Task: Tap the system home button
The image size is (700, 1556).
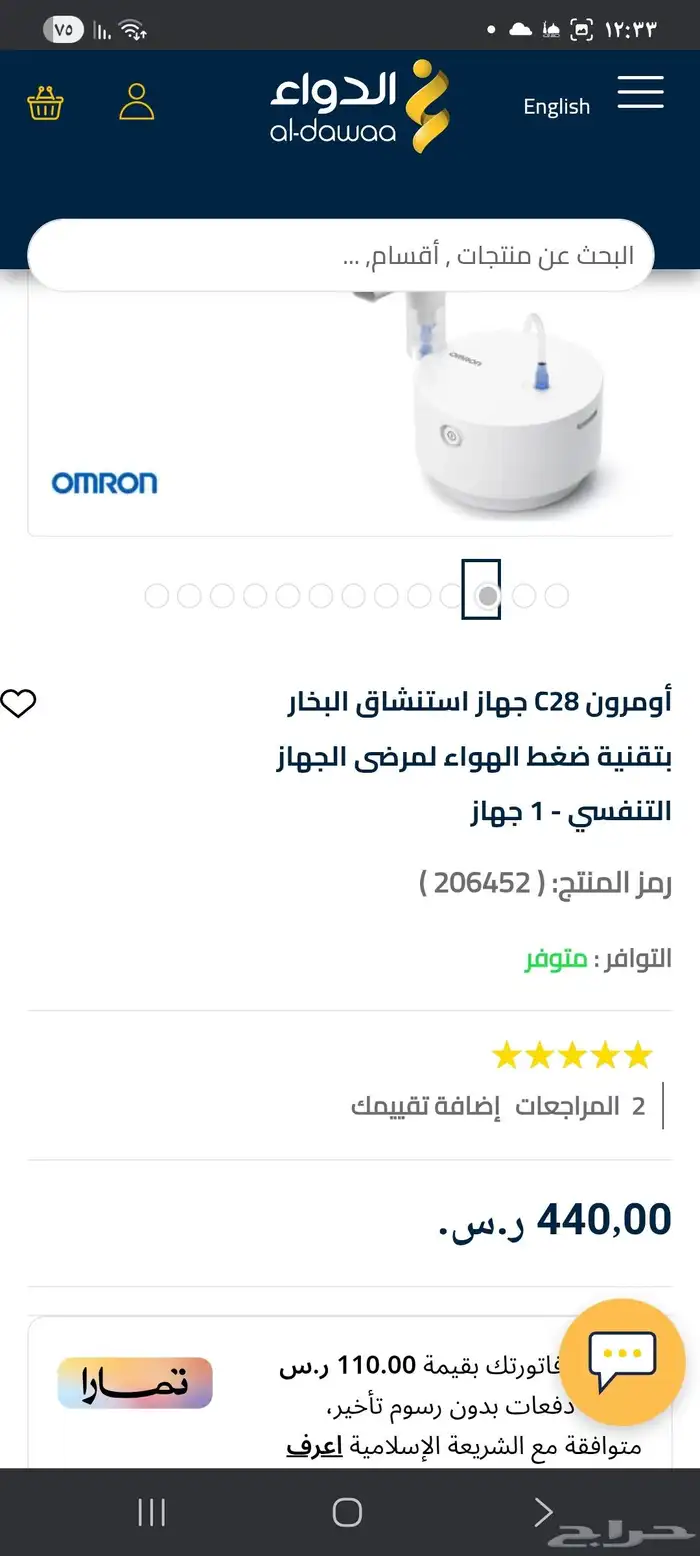Action: pos(347,1512)
